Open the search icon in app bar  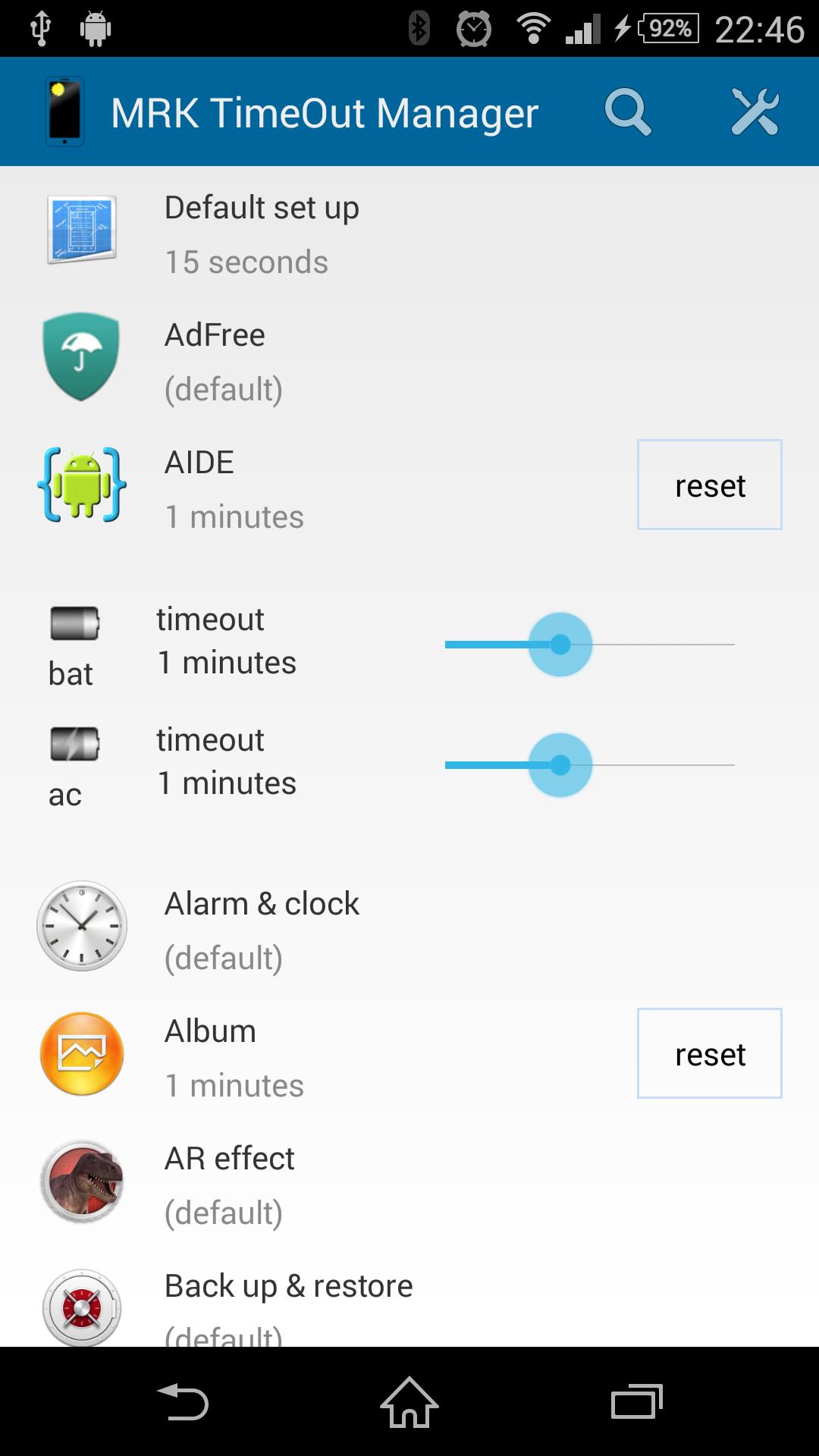click(x=627, y=113)
